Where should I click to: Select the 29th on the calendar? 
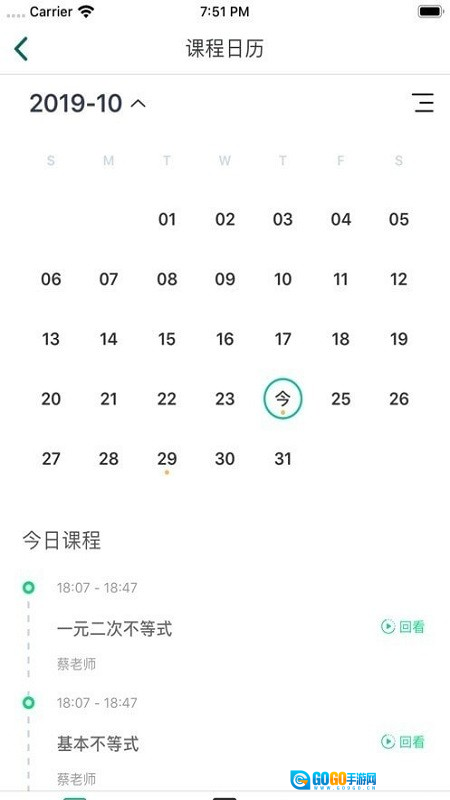167,459
